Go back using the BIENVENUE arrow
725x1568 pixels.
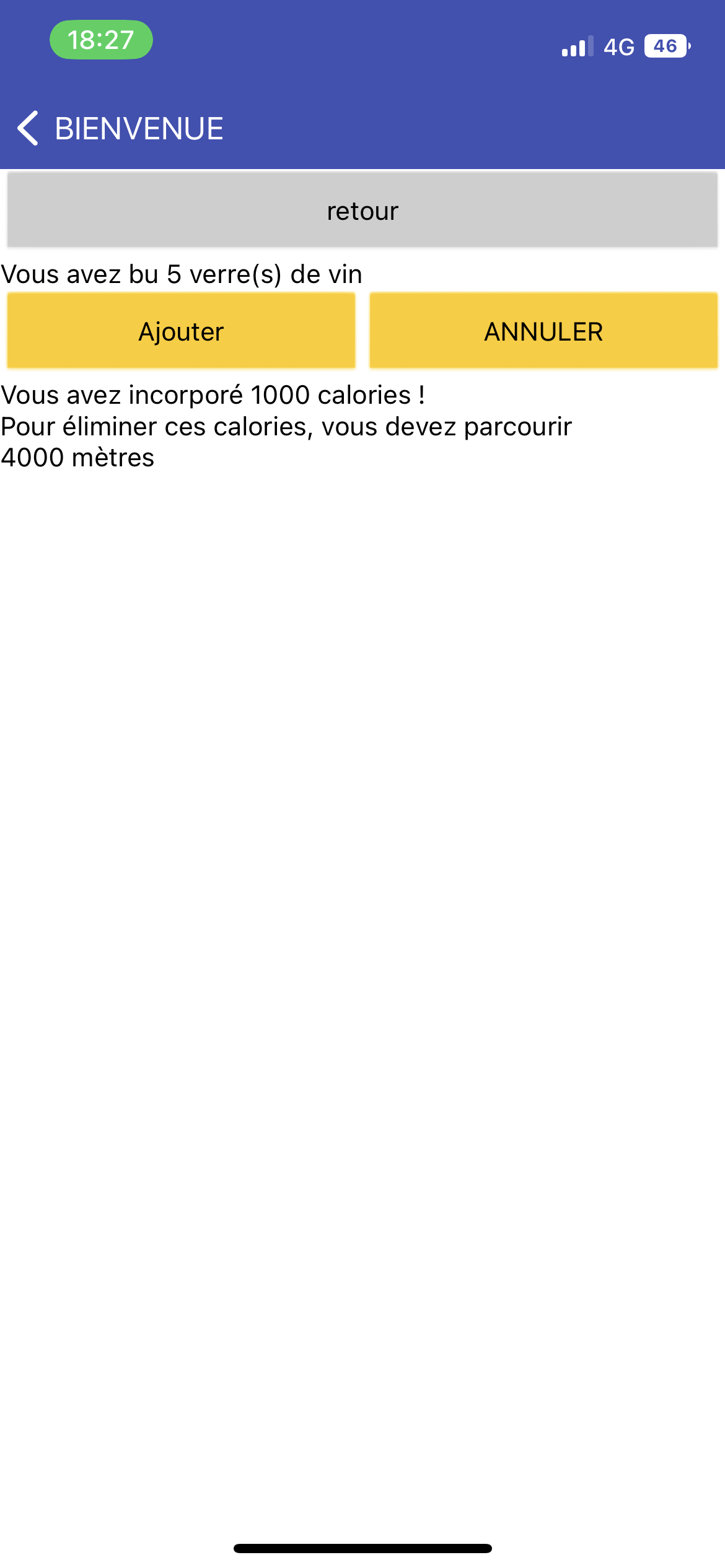pos(29,128)
